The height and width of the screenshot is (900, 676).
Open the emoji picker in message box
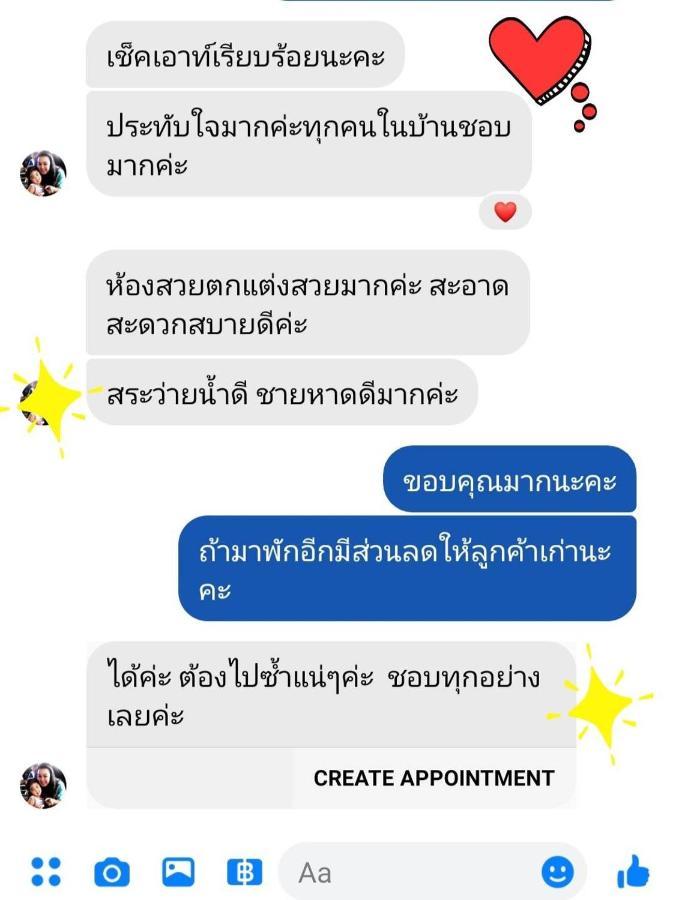coord(558,872)
